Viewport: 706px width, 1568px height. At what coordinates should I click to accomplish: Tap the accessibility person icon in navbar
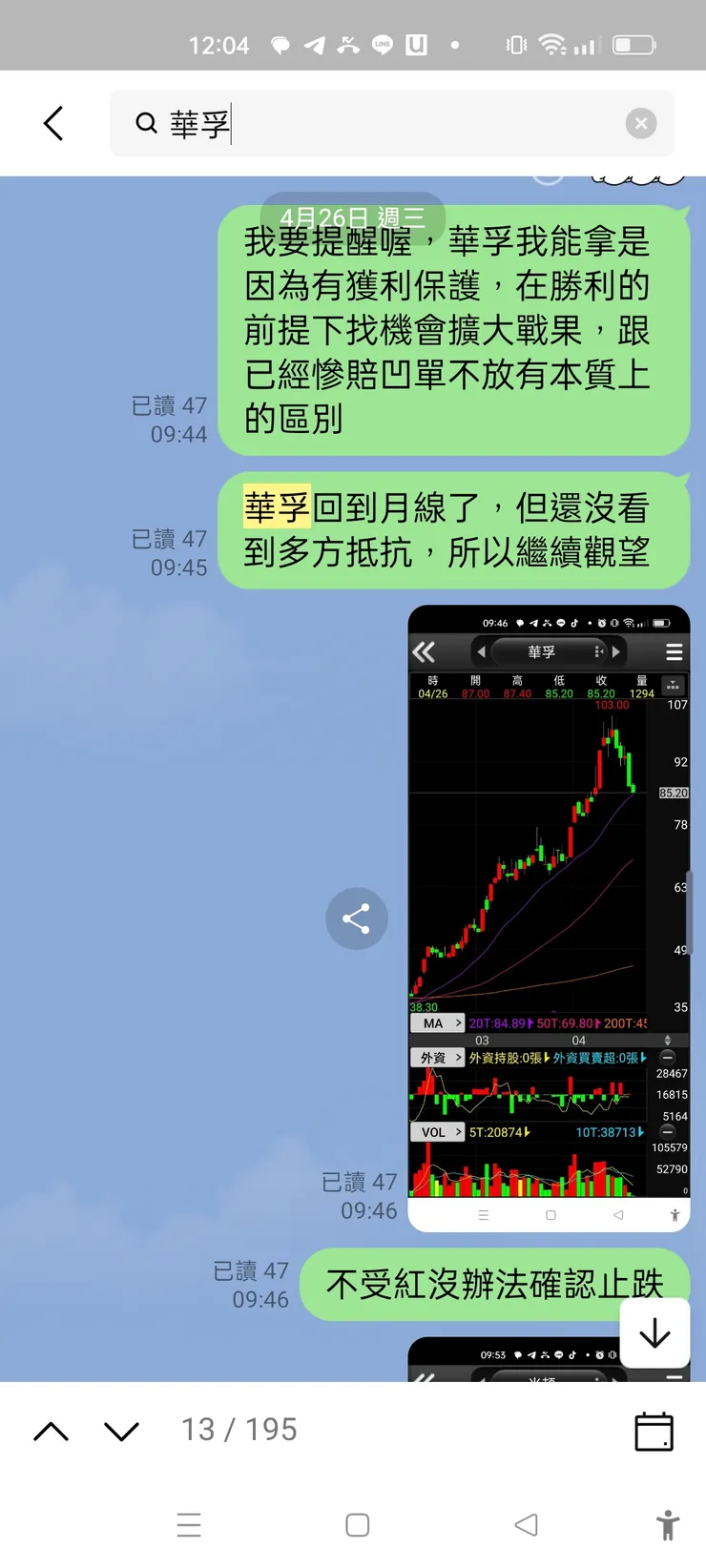pyautogui.click(x=668, y=1525)
